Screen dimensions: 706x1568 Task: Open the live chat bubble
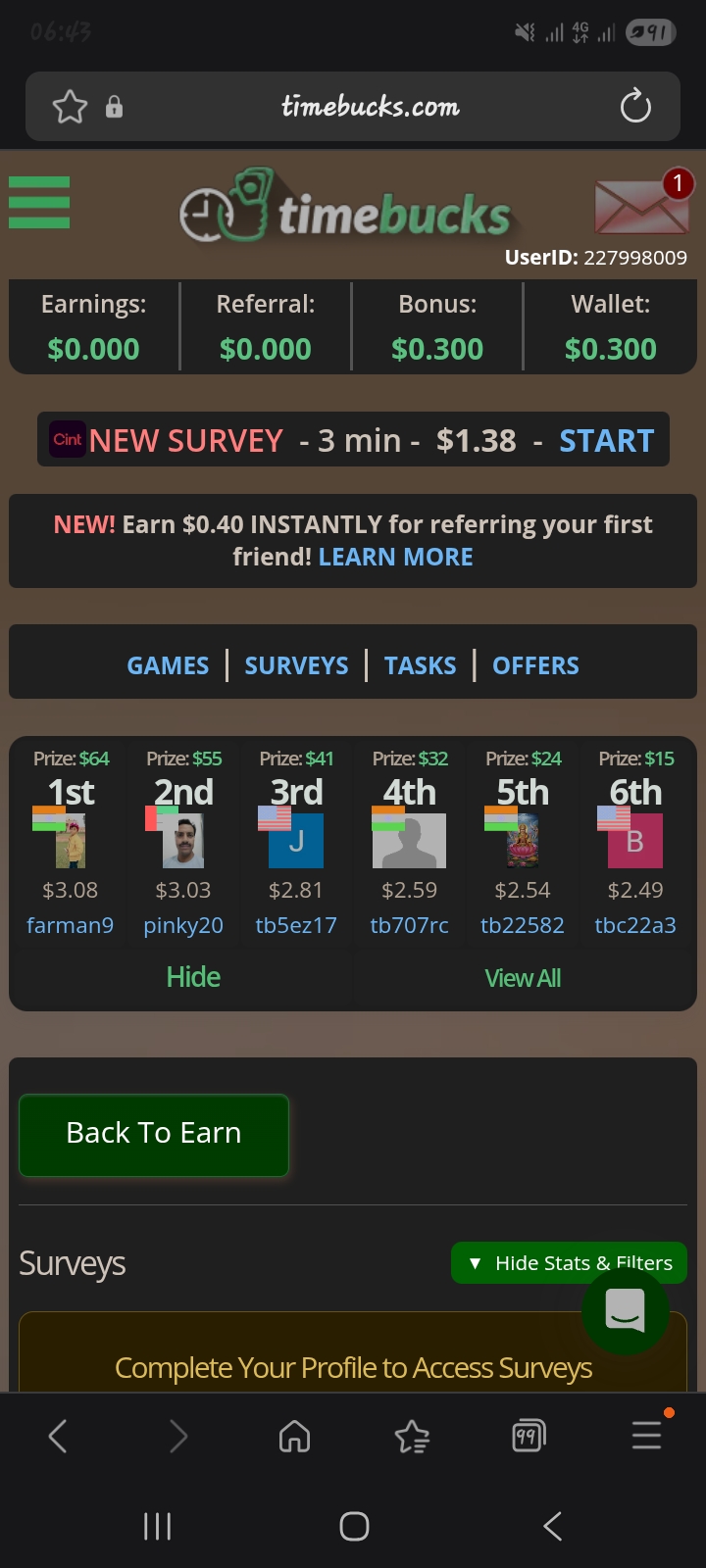click(625, 1310)
